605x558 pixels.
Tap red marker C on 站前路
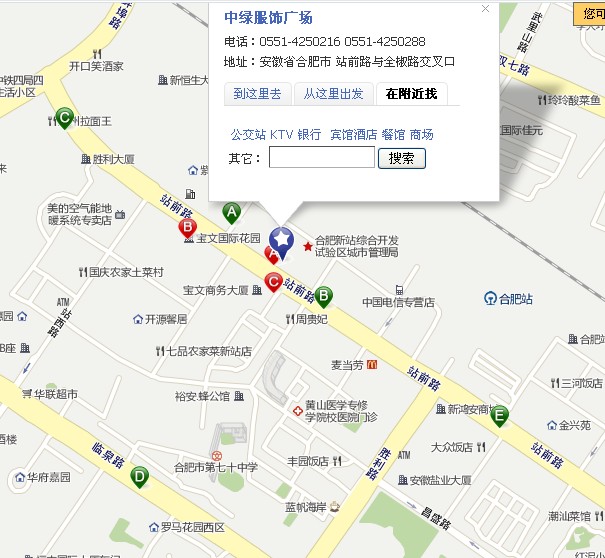pyautogui.click(x=272, y=281)
